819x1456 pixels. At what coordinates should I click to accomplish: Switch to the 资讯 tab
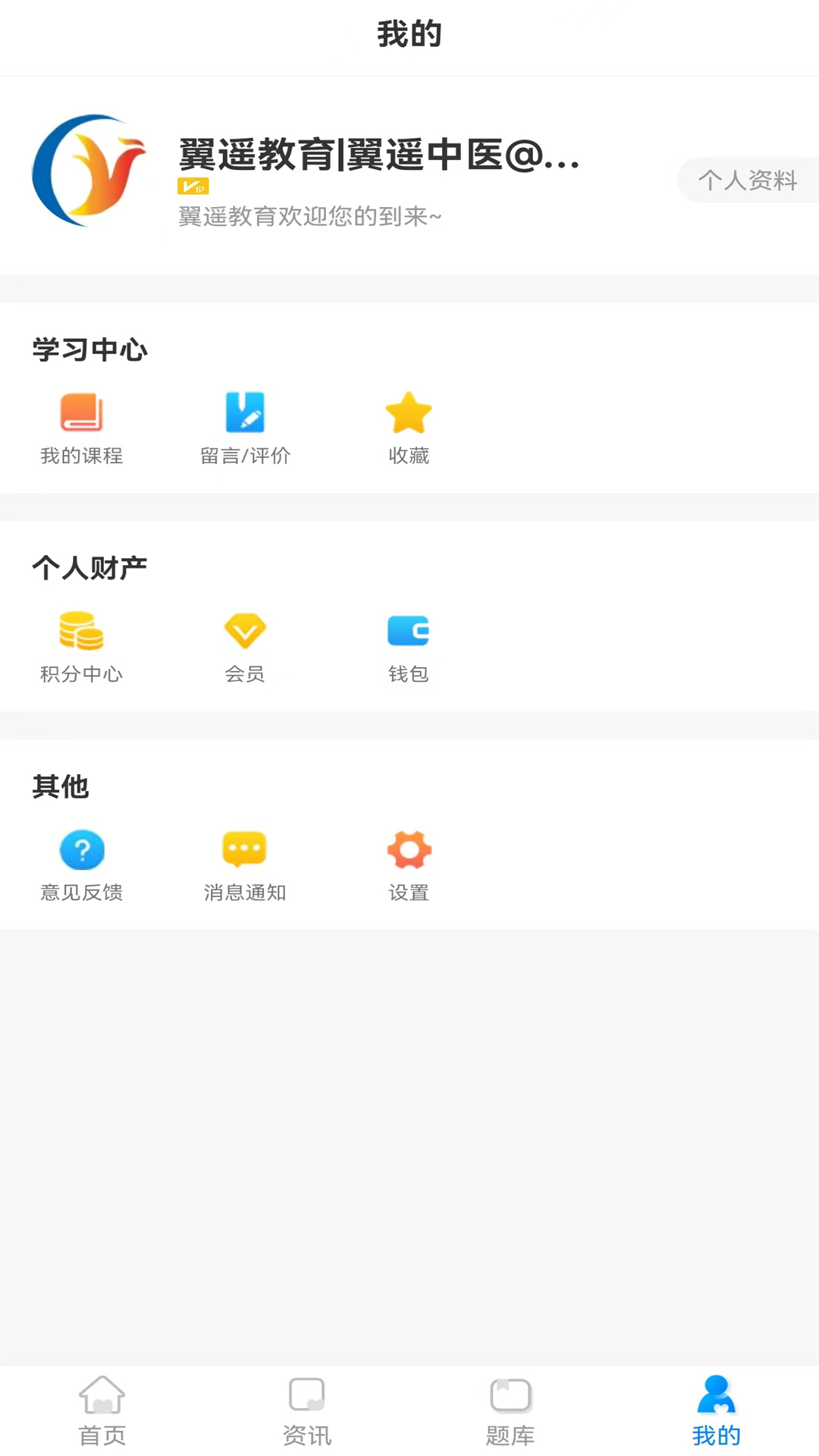pos(307,1410)
